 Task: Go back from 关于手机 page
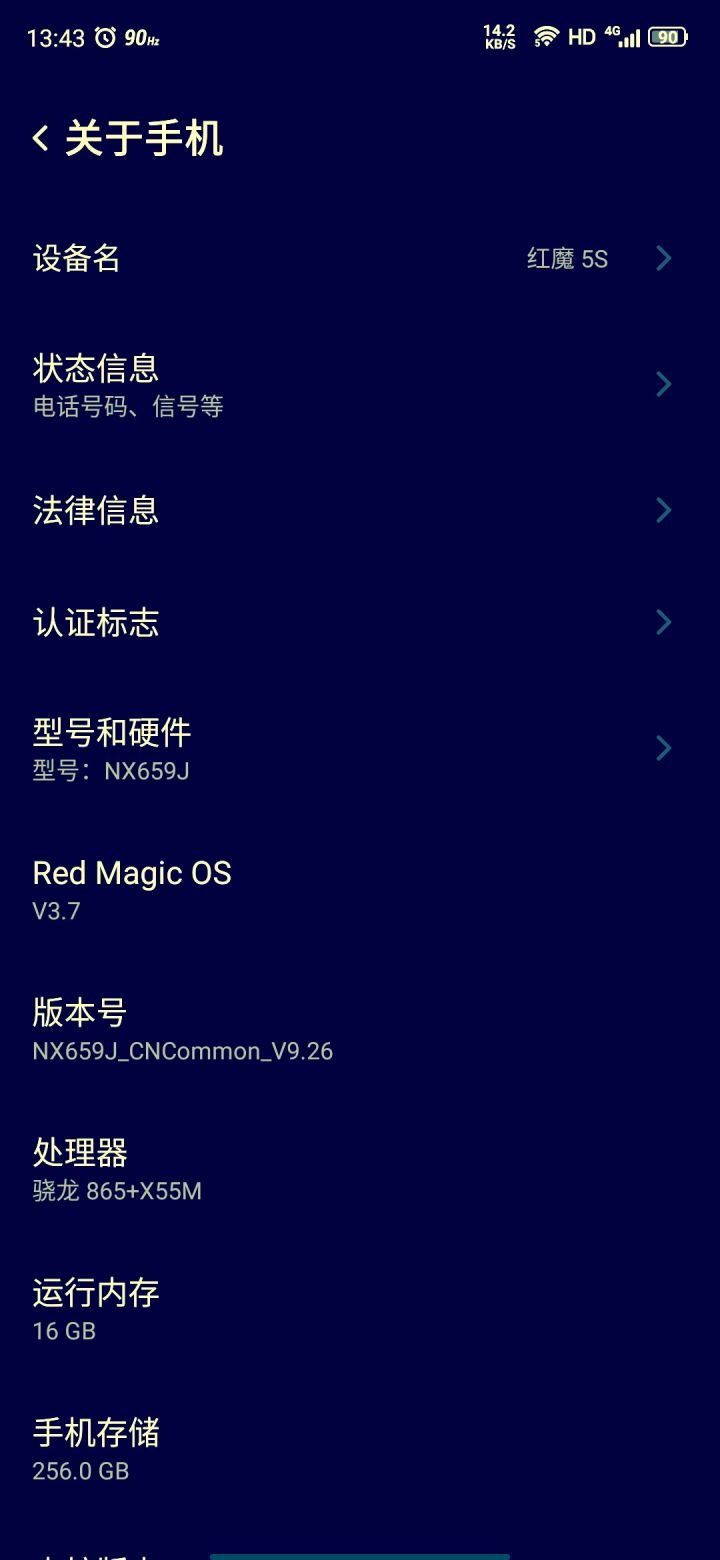tap(41, 139)
